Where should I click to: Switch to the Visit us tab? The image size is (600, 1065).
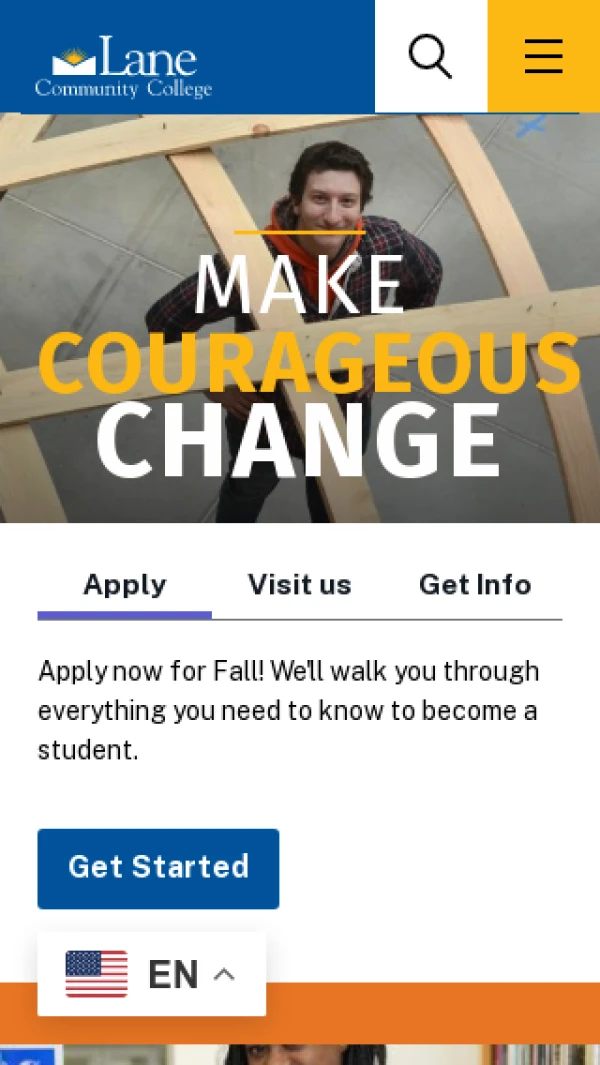300,585
